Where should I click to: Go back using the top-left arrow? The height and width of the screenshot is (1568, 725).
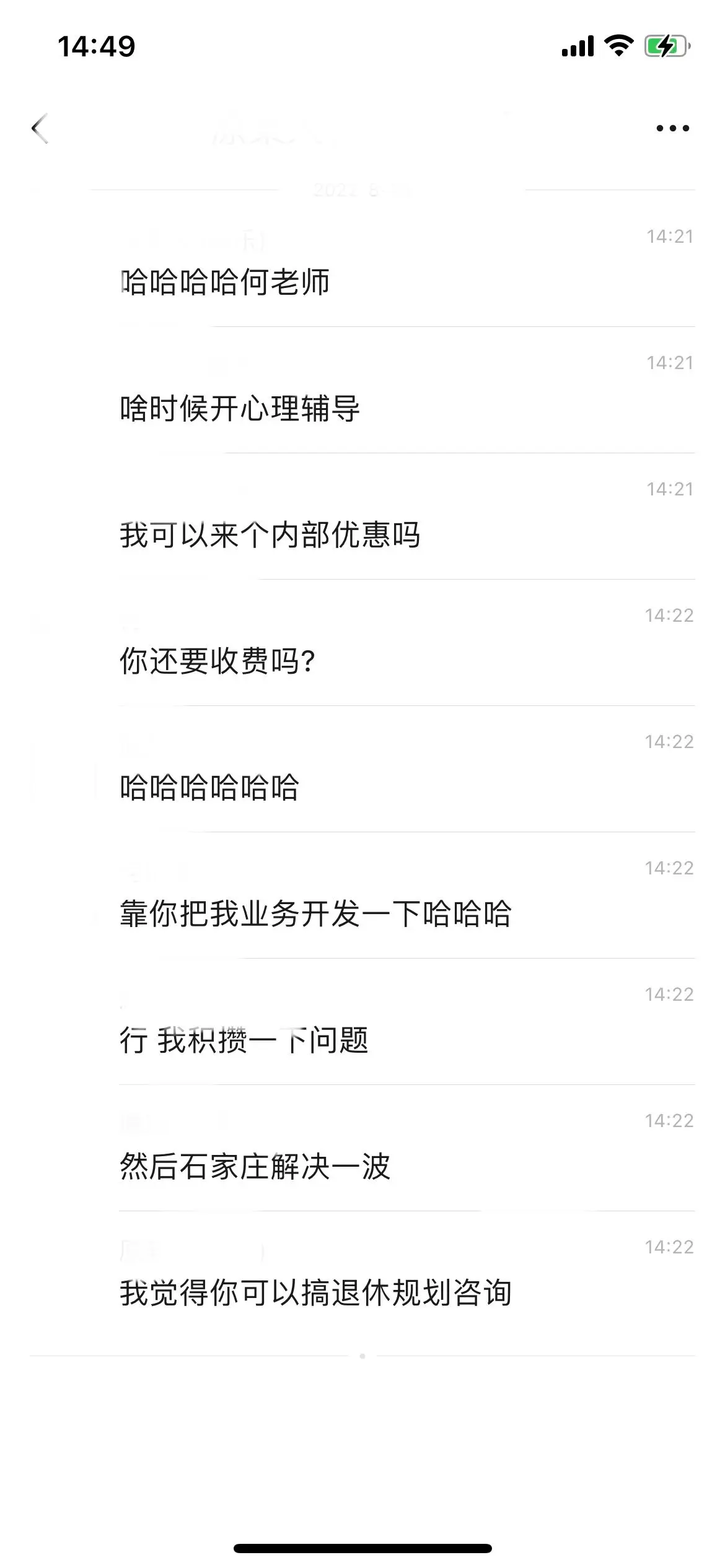pos(40,129)
